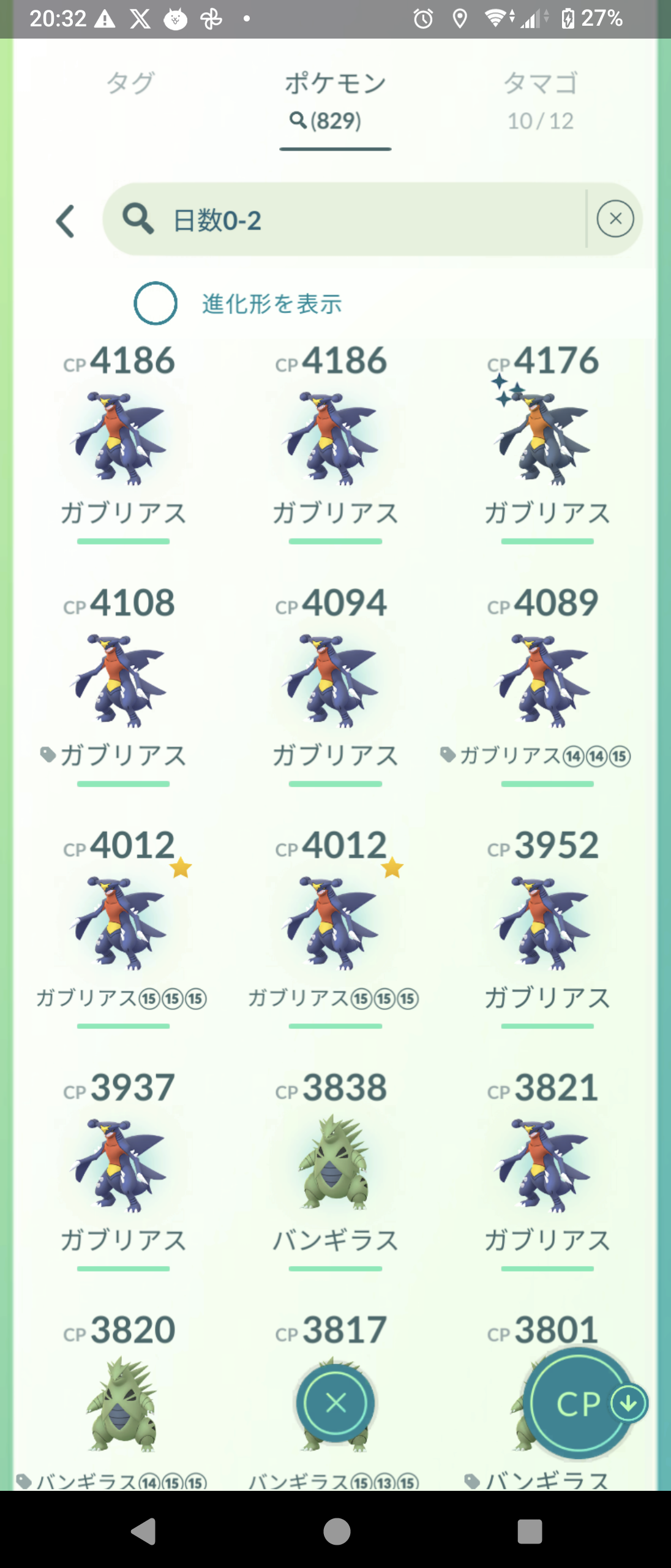Open ガブリアス⑭⑭⑮ CP4089
671x1568 pixels.
[546, 680]
